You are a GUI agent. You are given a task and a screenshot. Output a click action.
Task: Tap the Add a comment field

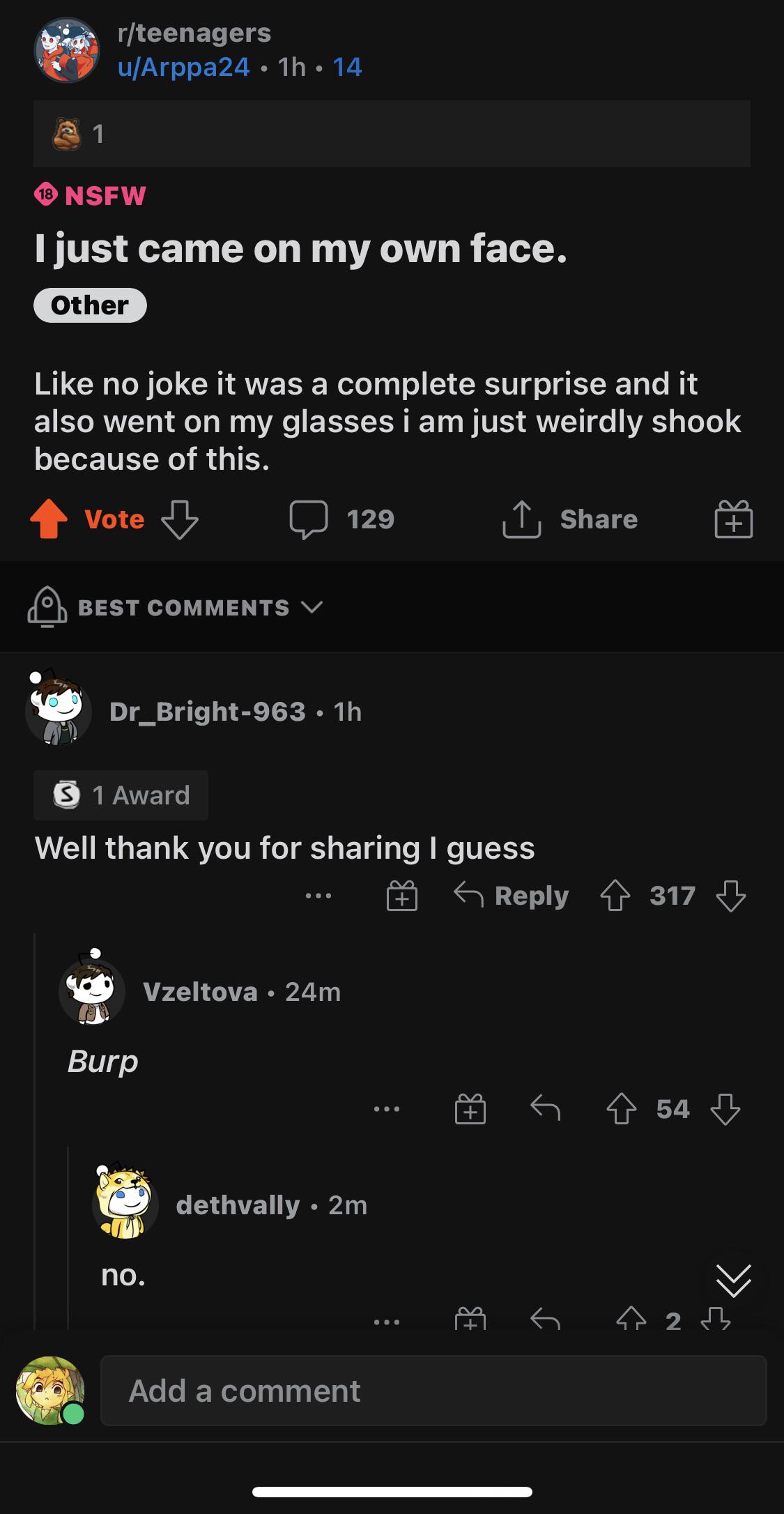[x=433, y=1391]
